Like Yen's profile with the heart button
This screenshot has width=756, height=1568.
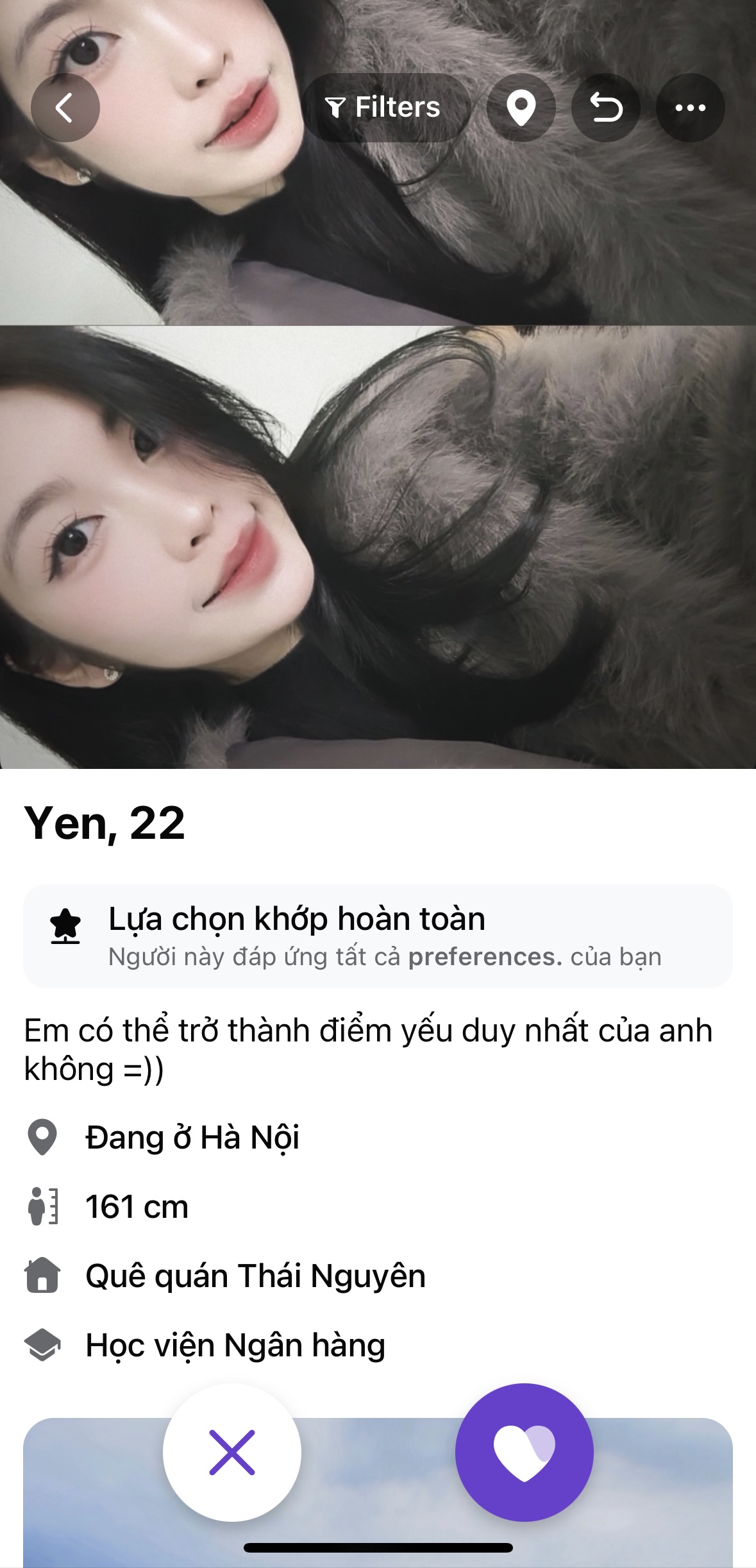(x=524, y=1453)
